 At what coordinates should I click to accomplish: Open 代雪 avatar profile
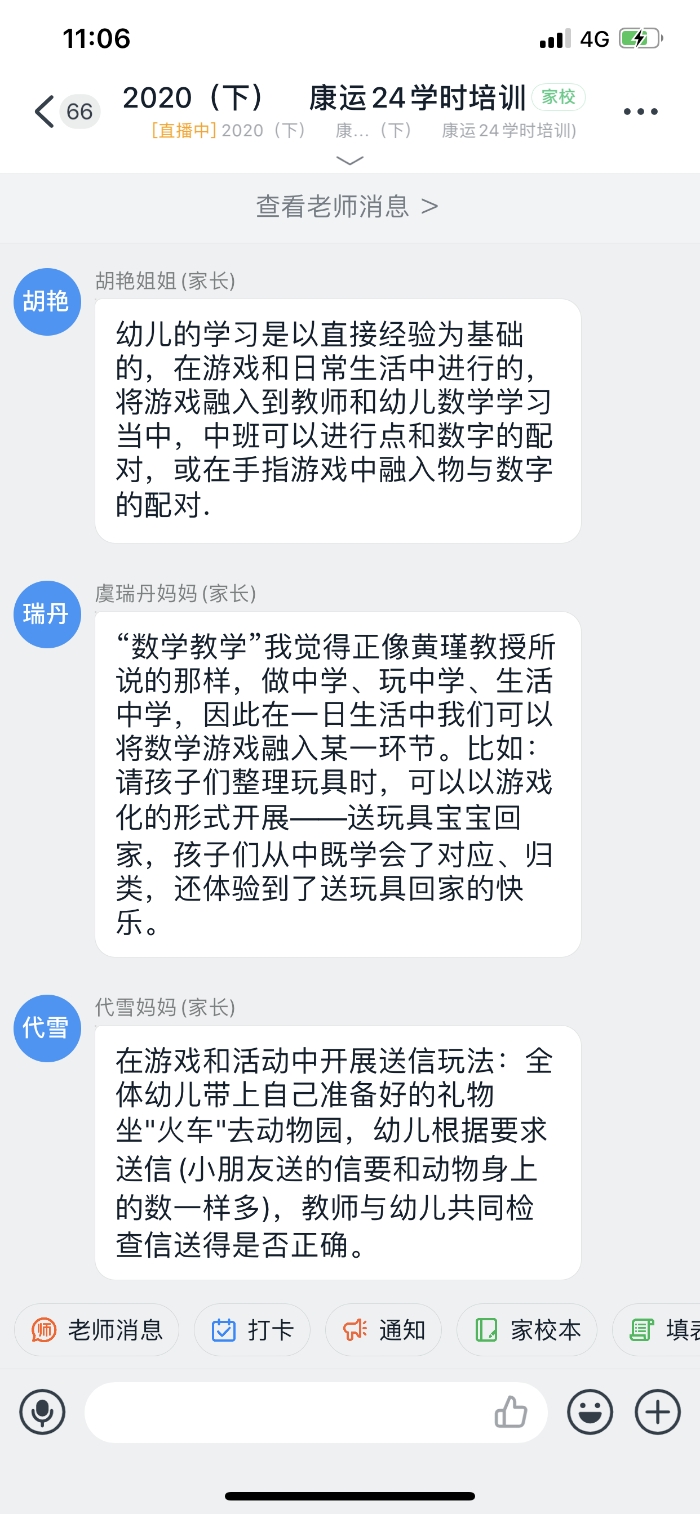click(46, 1028)
